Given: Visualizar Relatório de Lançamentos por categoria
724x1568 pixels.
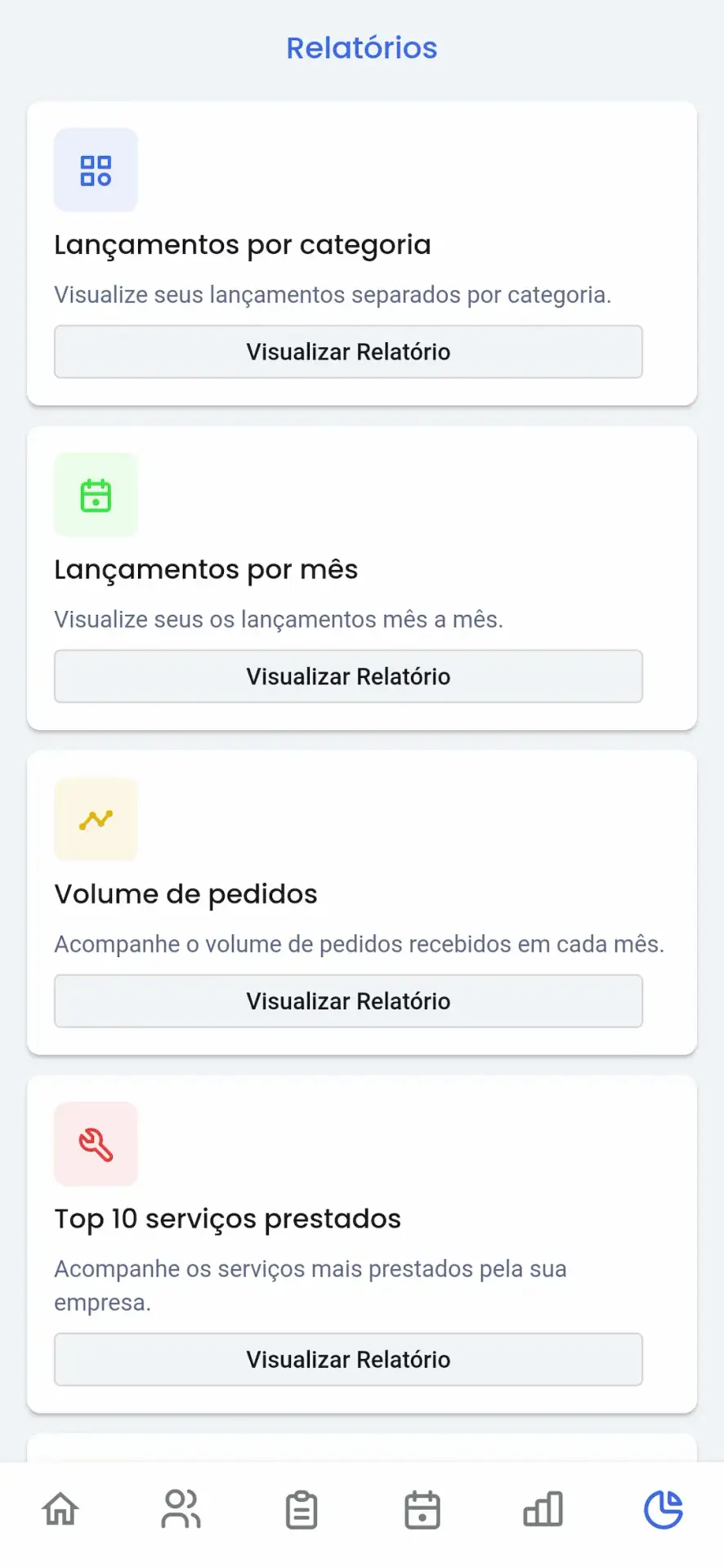Looking at the screenshot, I should click(348, 352).
